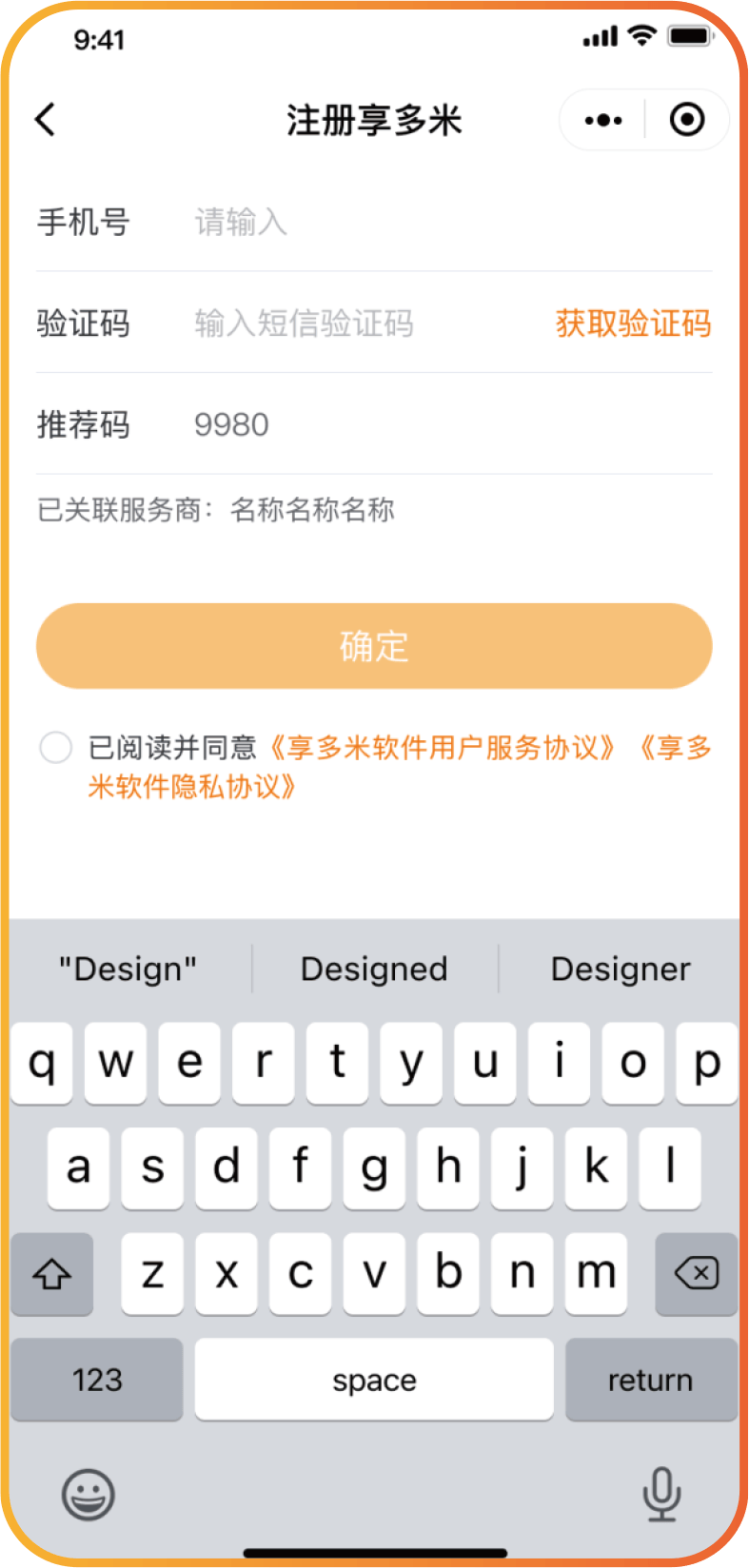This screenshot has height=1568, width=749.
Task: Open the mini-program options menu (•••)
Action: [x=601, y=119]
